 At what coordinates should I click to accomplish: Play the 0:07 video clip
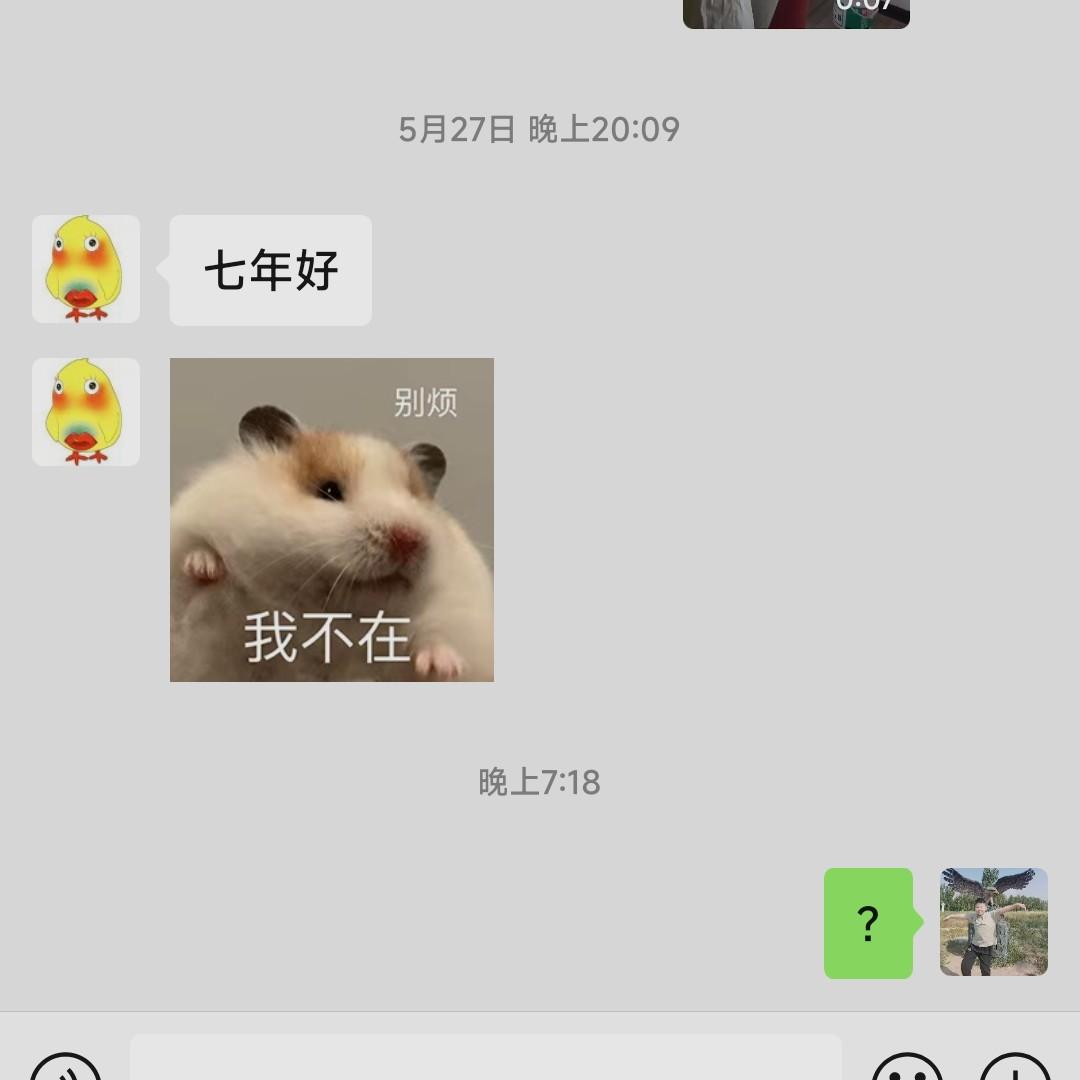click(796, 12)
